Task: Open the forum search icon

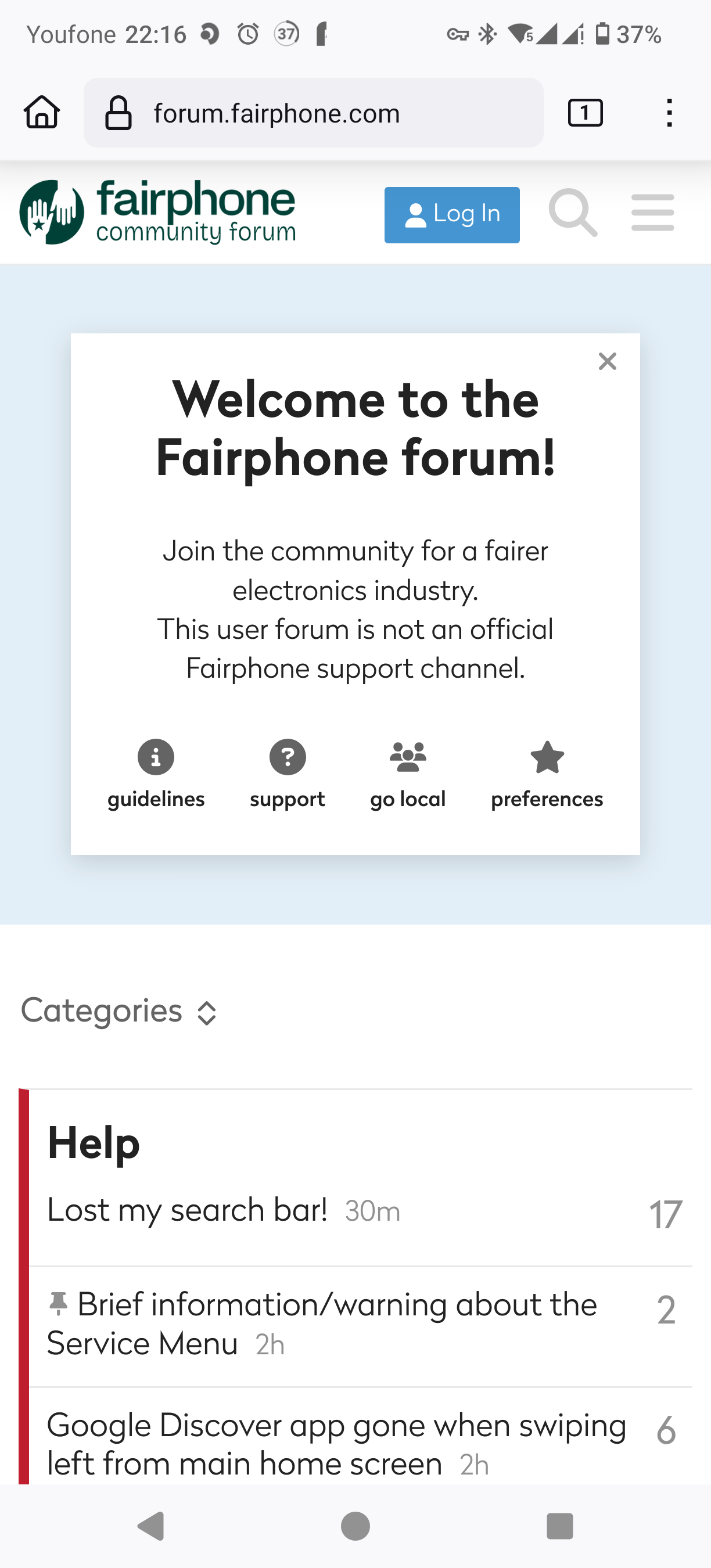Action: tap(573, 213)
